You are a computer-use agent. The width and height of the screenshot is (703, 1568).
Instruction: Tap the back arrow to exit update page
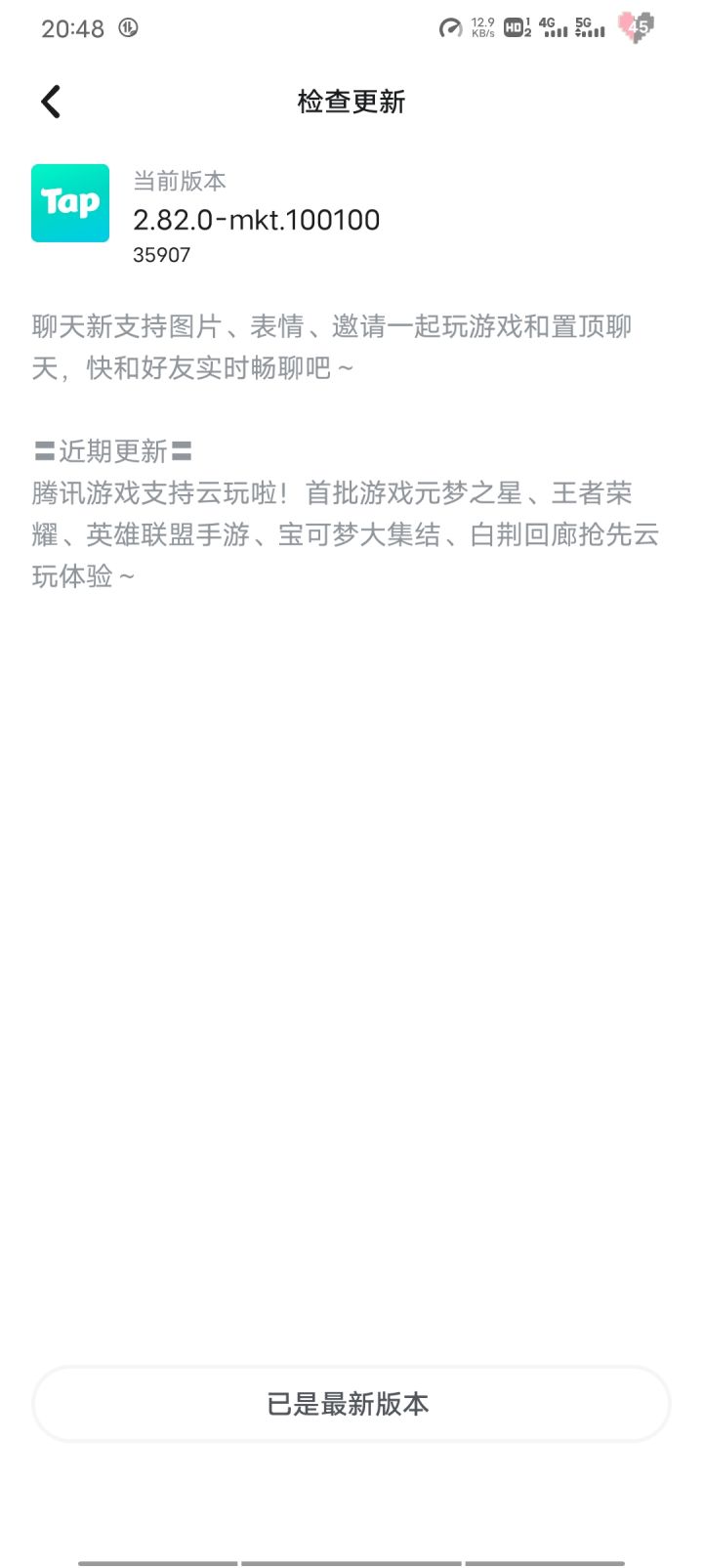pyautogui.click(x=49, y=101)
